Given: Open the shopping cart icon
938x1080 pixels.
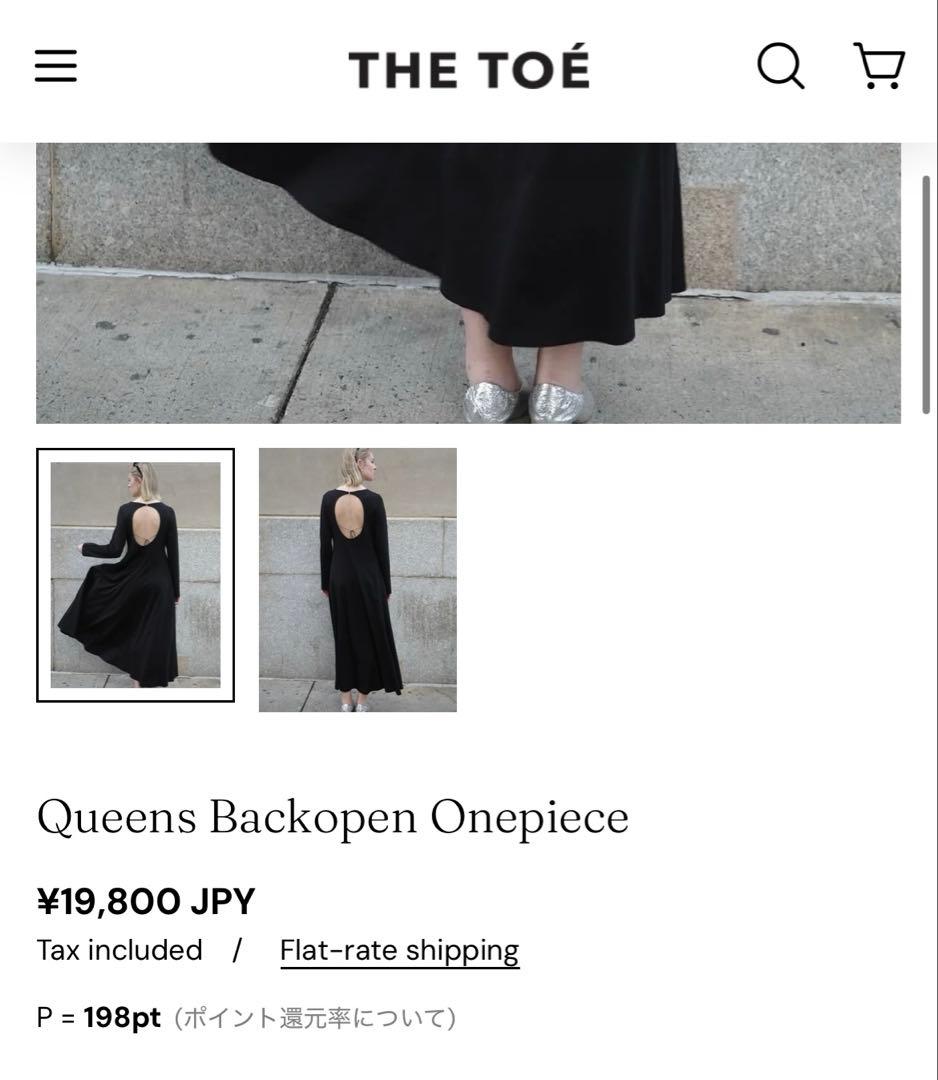Looking at the screenshot, I should point(878,64).
